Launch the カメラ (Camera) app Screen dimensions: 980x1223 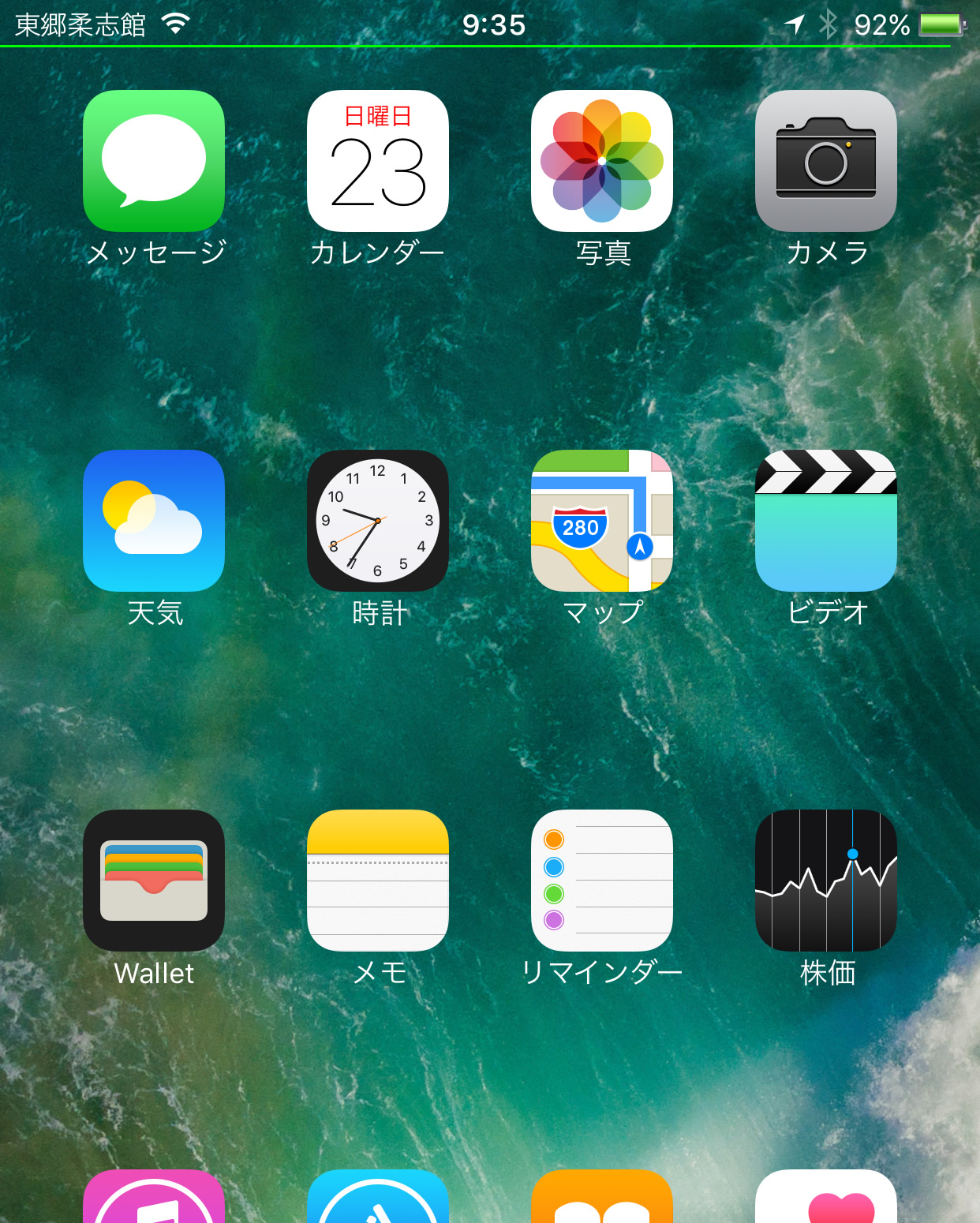[x=826, y=161]
